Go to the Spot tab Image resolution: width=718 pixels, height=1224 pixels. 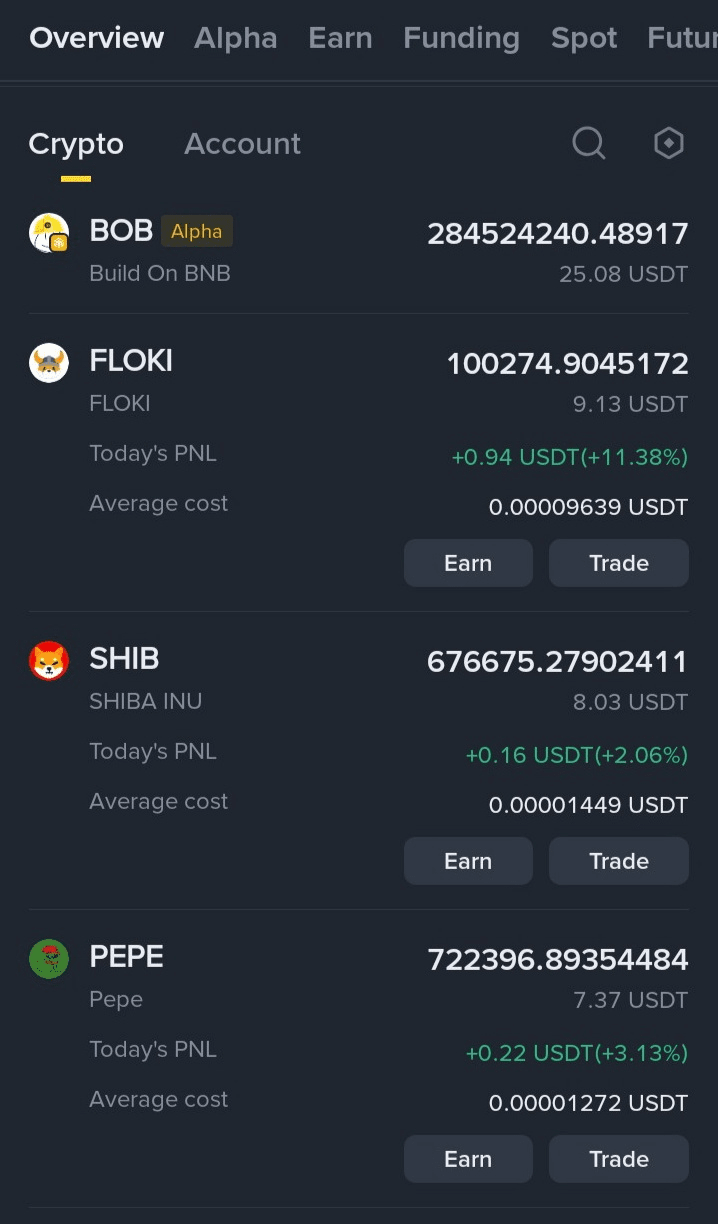tap(584, 38)
